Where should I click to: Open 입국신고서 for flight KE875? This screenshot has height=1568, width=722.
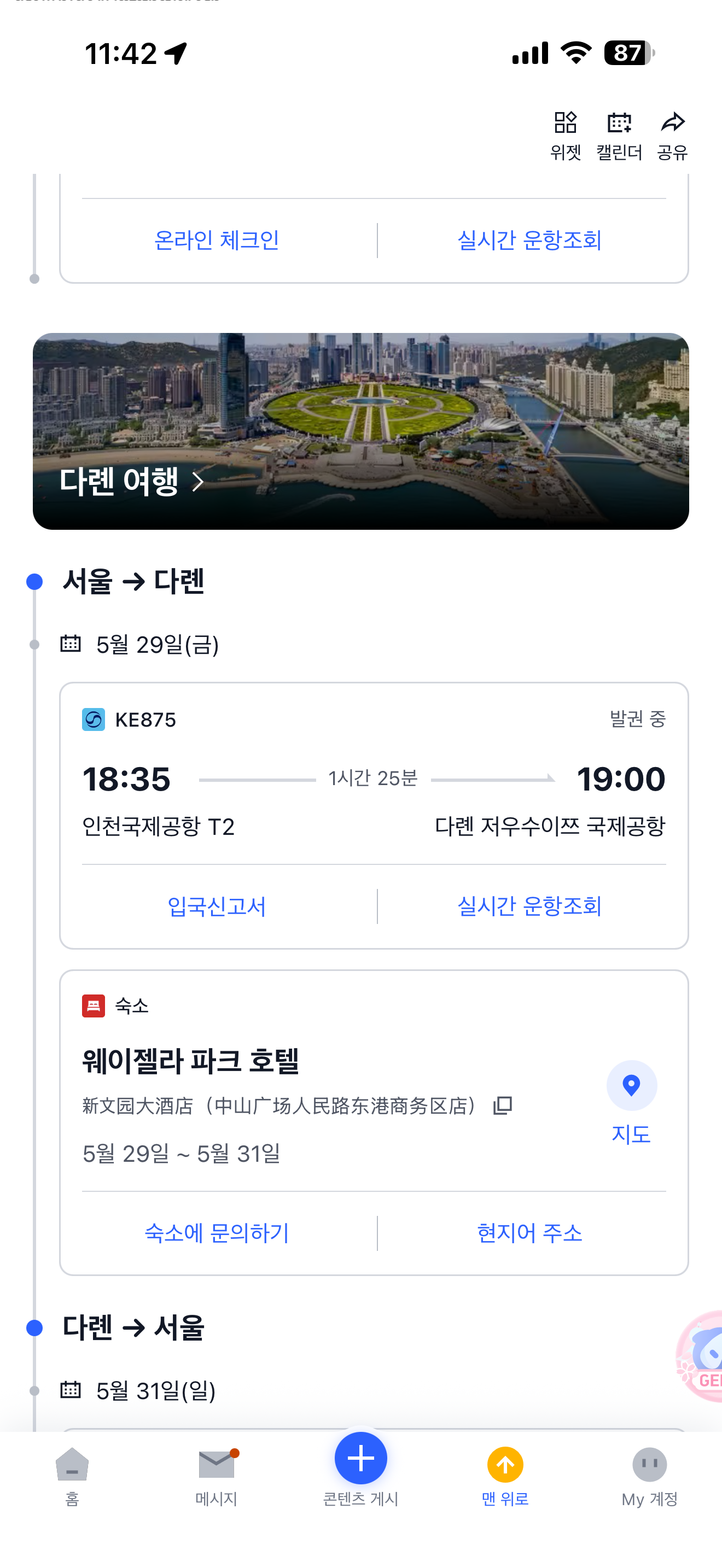tap(217, 906)
